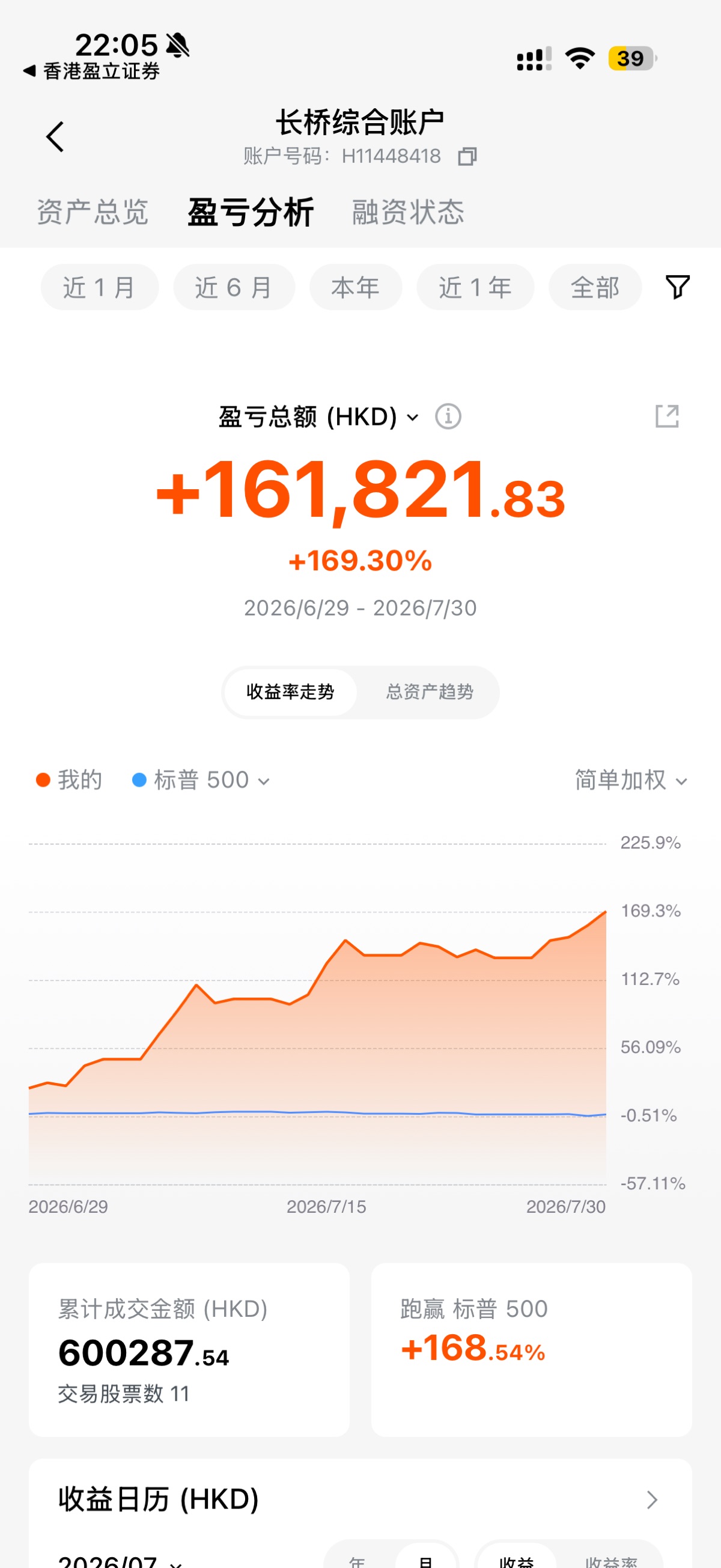Return to 香港盈立证券 app
The height and width of the screenshot is (1568, 721).
pos(91,72)
